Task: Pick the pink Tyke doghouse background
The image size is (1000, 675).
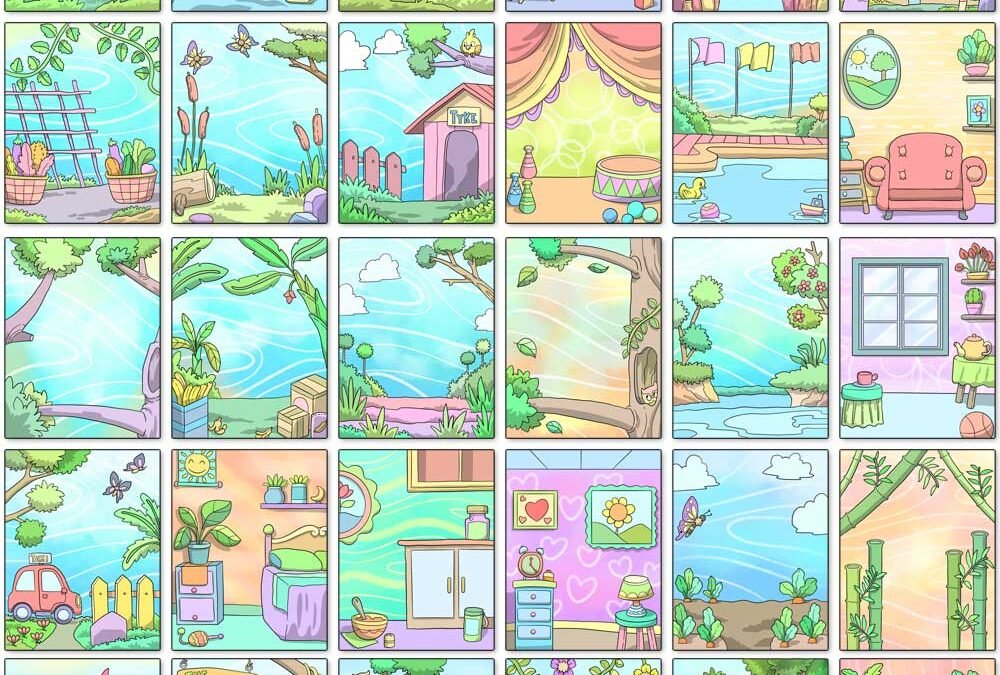Action: (x=416, y=123)
